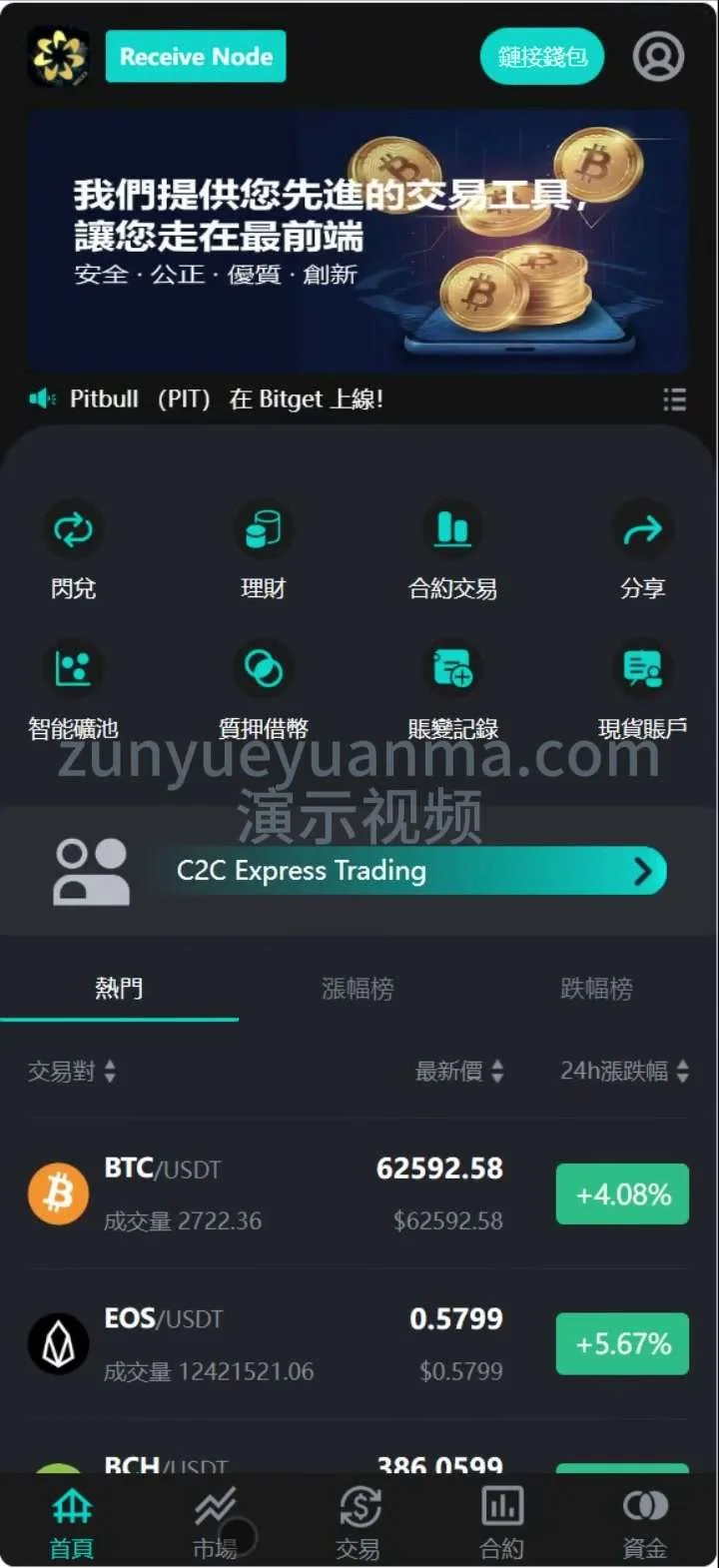Open 質押借幣 pledge lending
This screenshot has height=1568, width=719.
(x=263, y=689)
